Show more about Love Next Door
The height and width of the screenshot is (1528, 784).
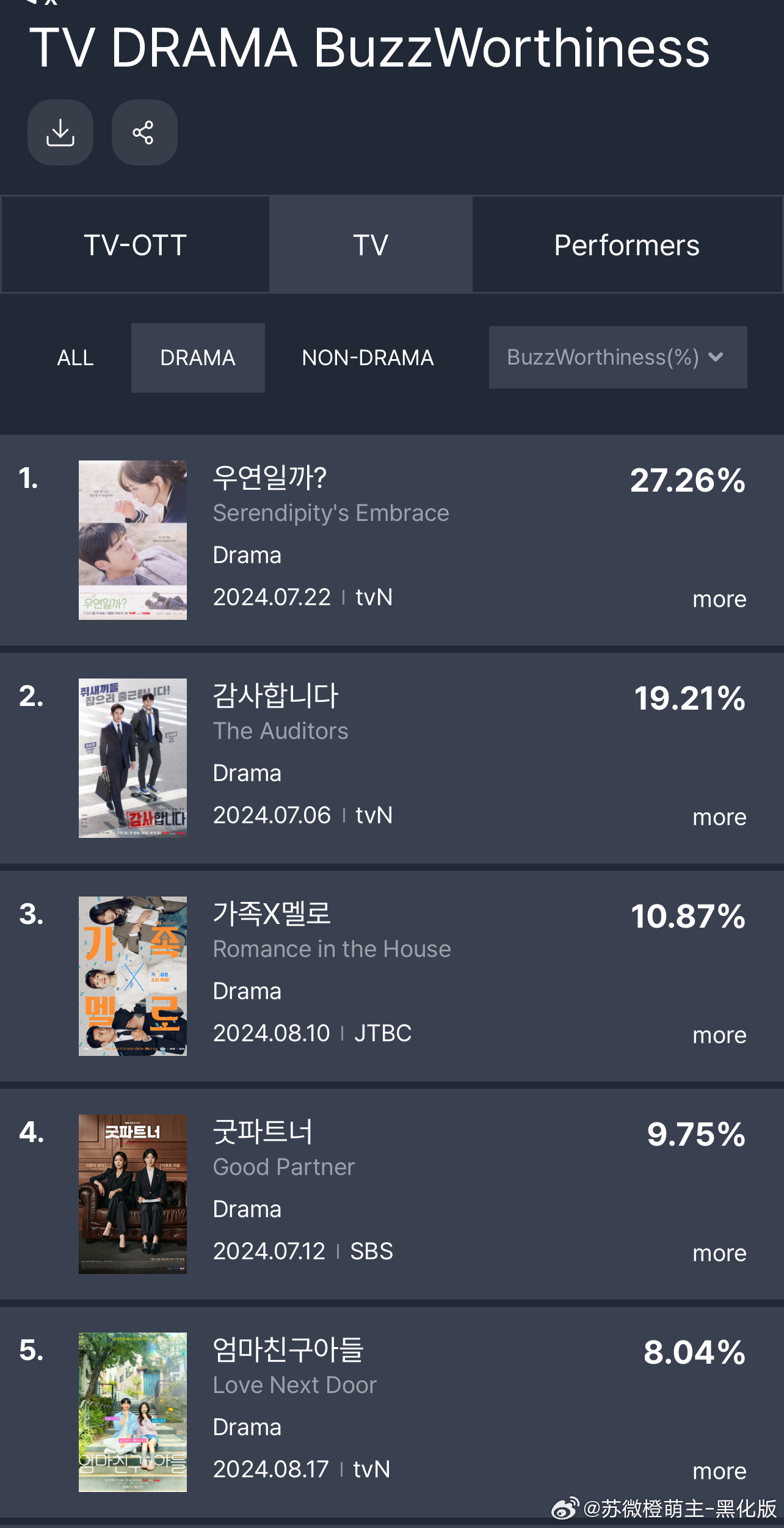point(719,1472)
